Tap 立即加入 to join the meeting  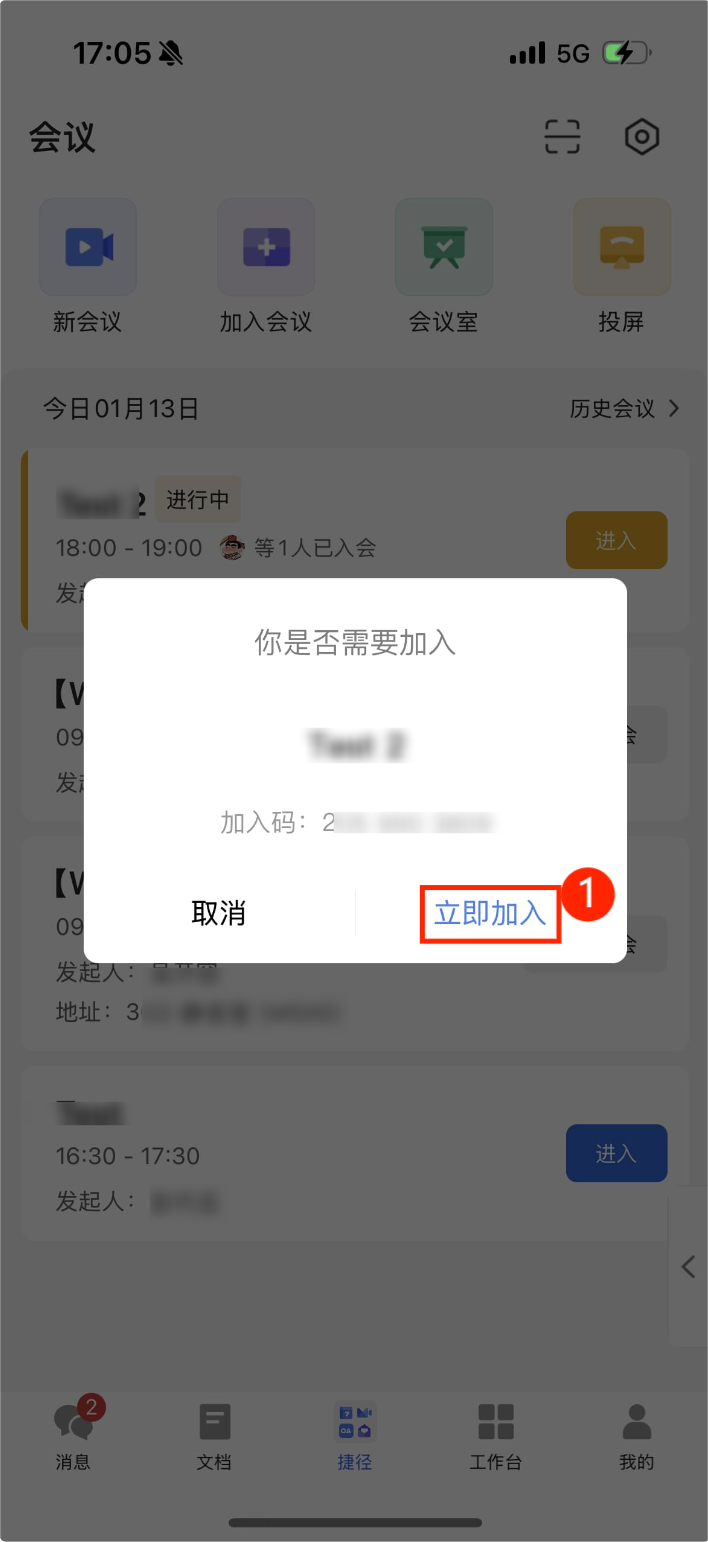[x=490, y=913]
